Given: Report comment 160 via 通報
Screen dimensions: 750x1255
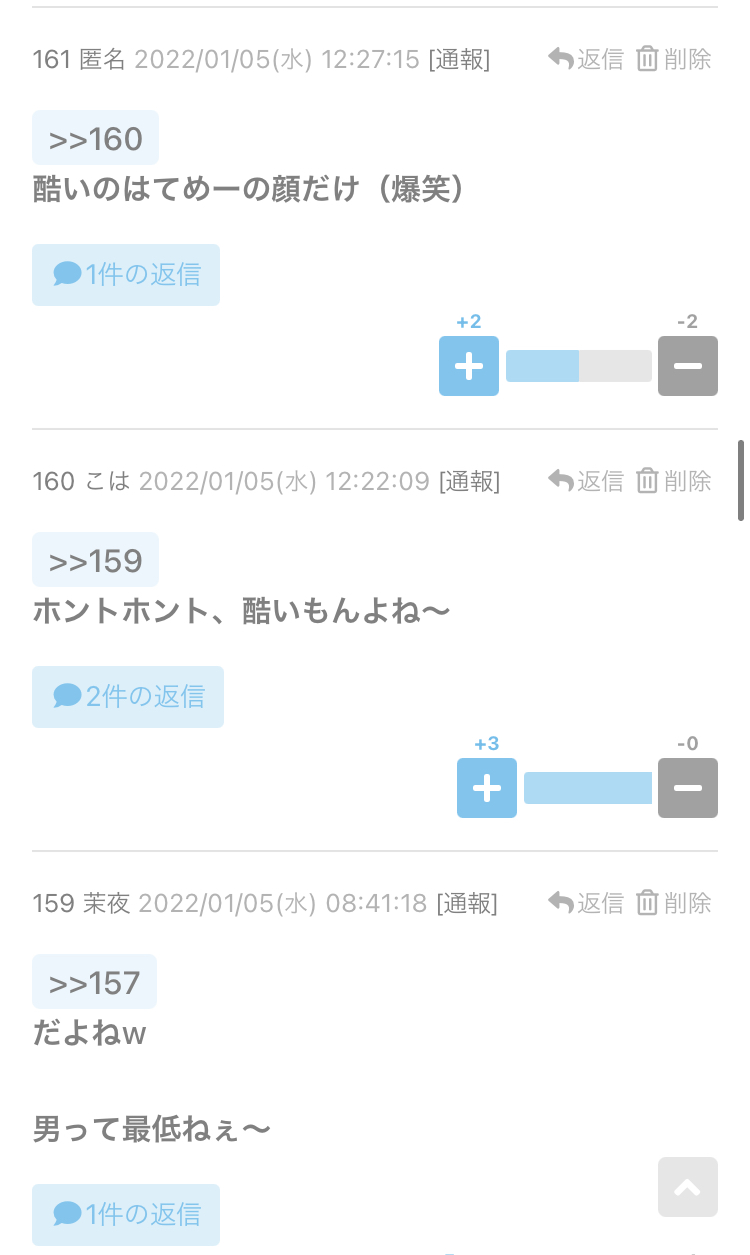Looking at the screenshot, I should (x=469, y=481).
